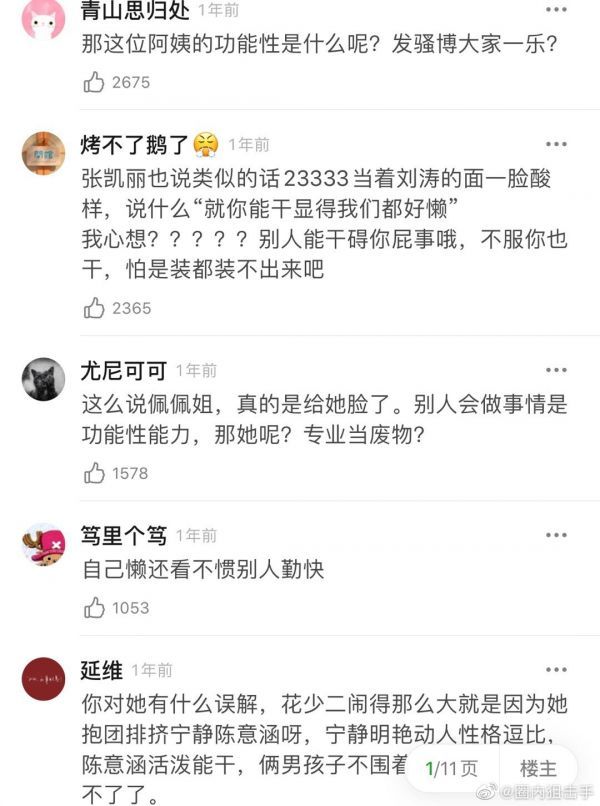This screenshot has width=600, height=806.
Task: Like 青山思归处's comment with 2675 likes
Action: click(94, 83)
